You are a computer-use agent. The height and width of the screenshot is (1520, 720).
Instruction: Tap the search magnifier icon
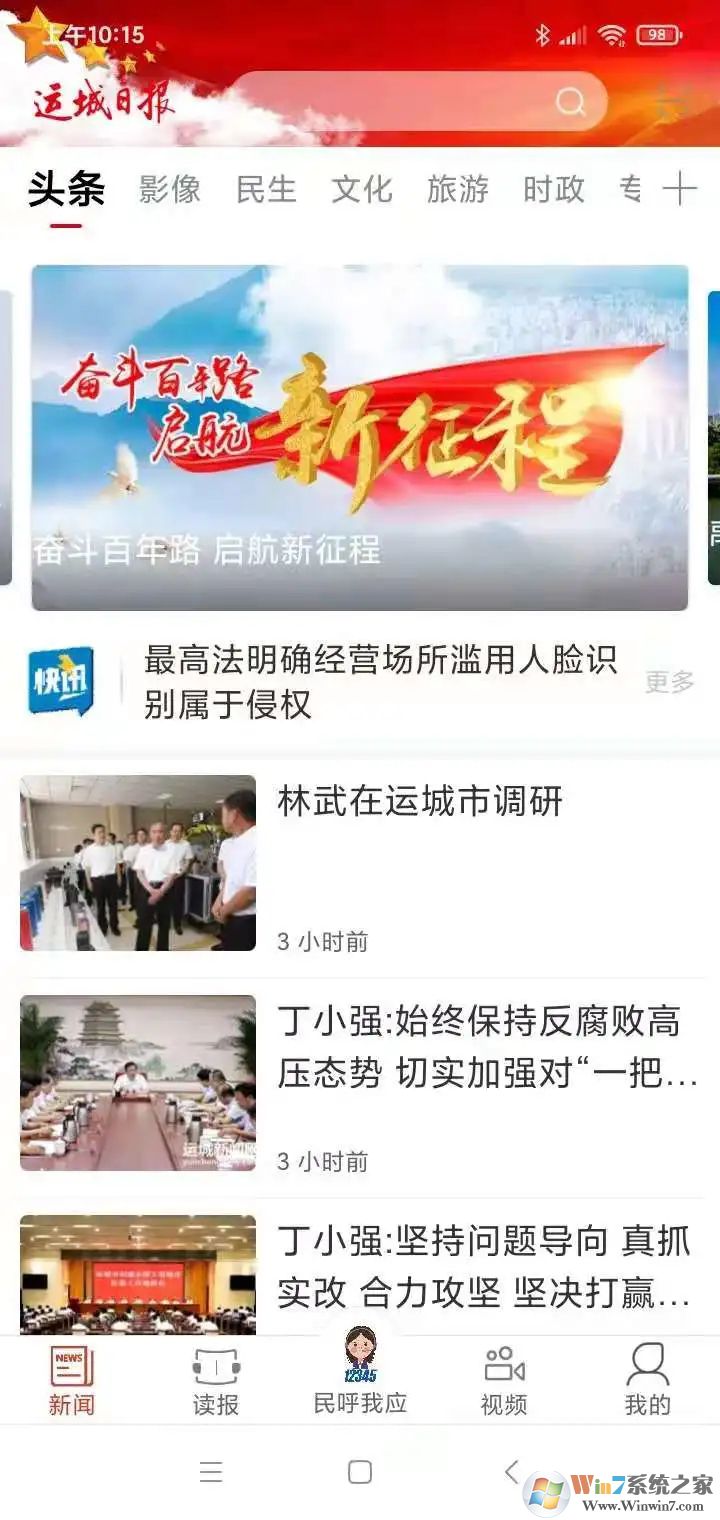[x=570, y=99]
